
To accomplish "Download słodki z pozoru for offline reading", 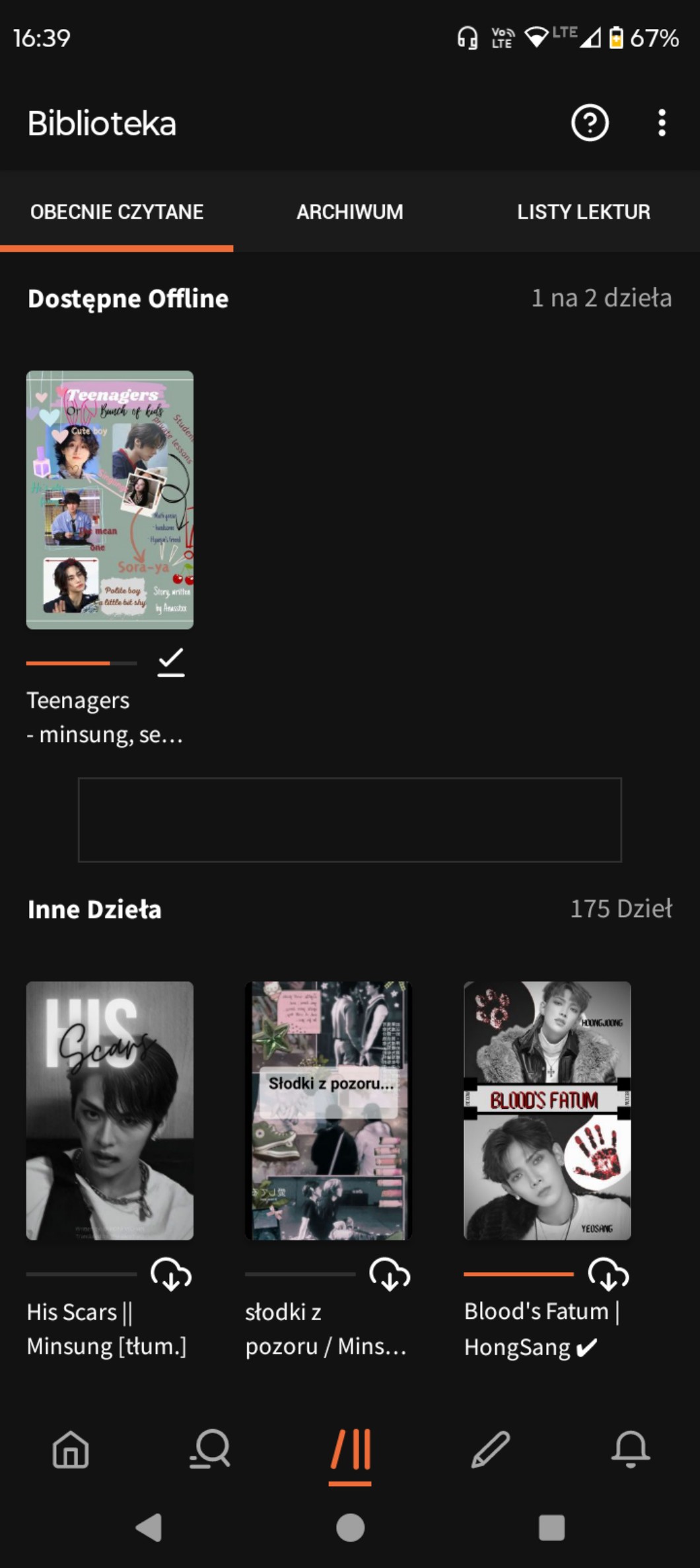I will pyautogui.click(x=390, y=1274).
